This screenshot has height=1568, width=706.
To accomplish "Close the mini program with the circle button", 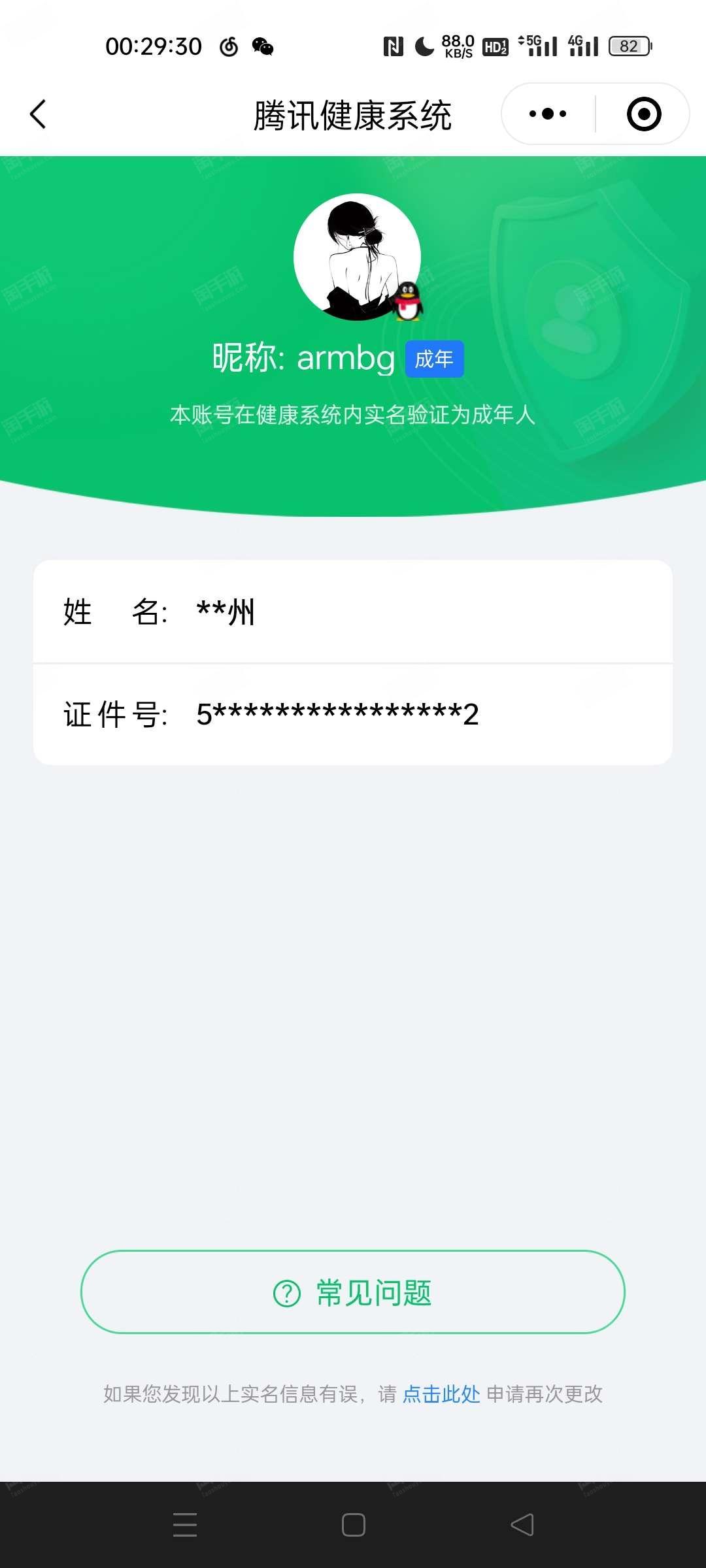I will pyautogui.click(x=643, y=114).
